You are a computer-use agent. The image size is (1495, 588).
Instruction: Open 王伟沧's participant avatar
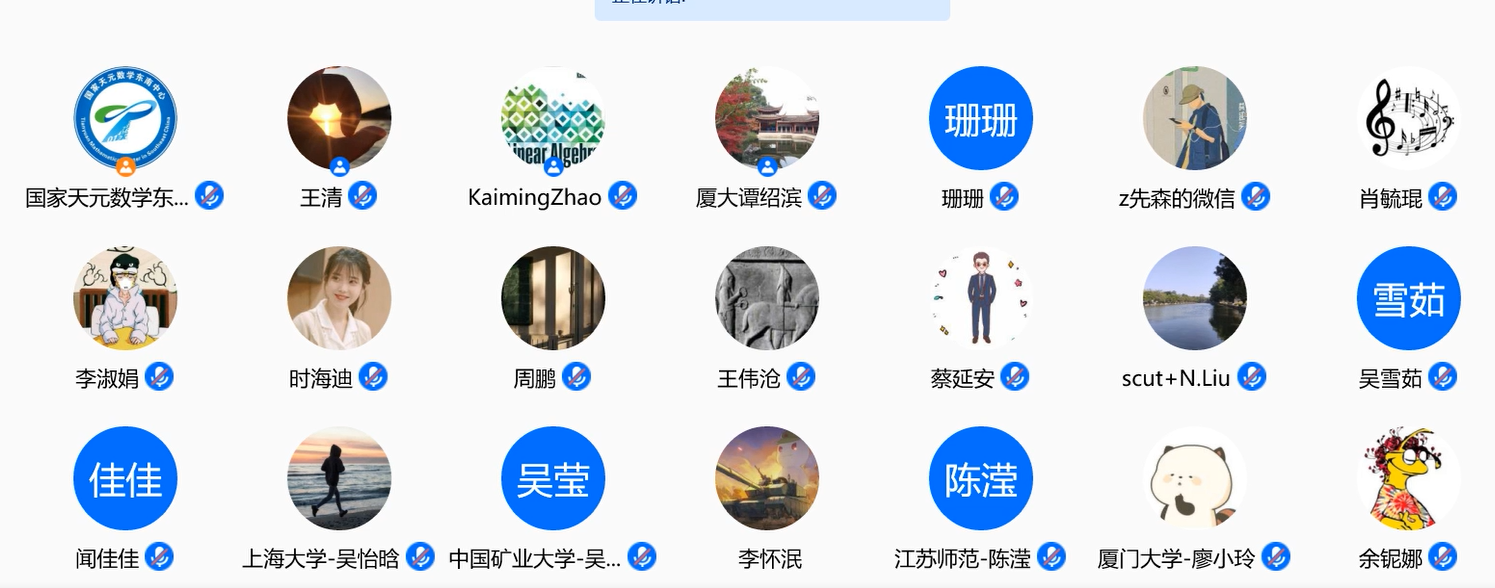[x=767, y=298]
